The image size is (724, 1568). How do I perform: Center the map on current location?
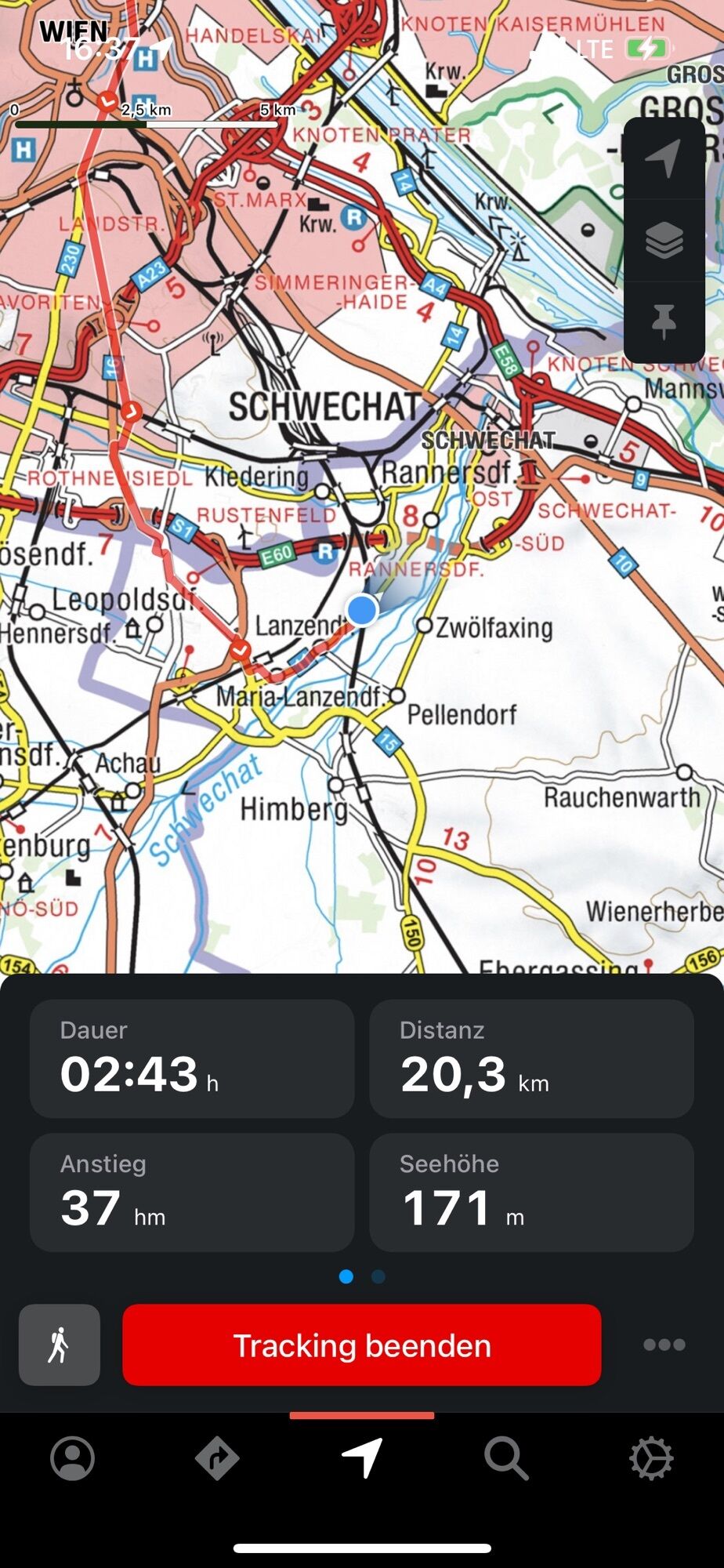664,159
